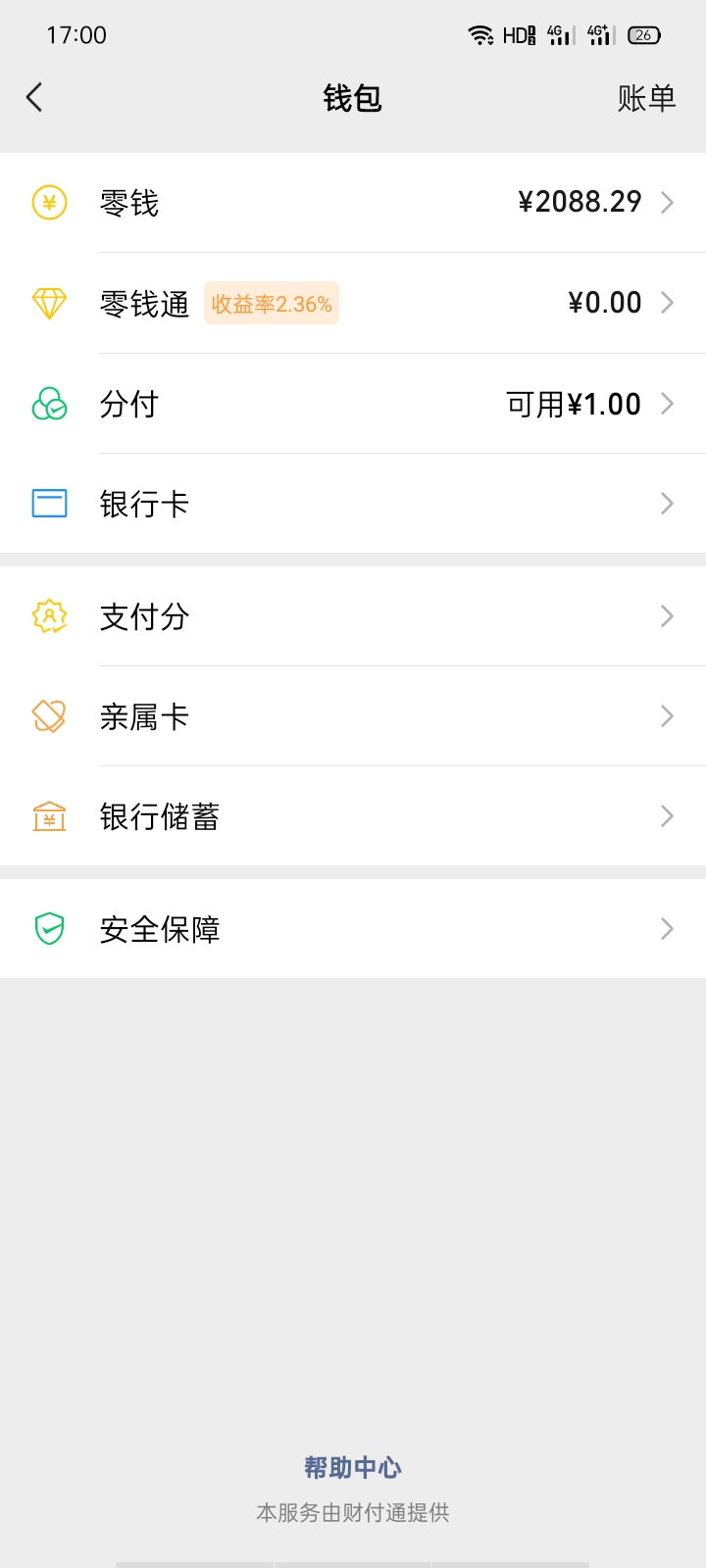Open 账单 in the top bar
The width and height of the screenshot is (706, 1568).
click(646, 98)
